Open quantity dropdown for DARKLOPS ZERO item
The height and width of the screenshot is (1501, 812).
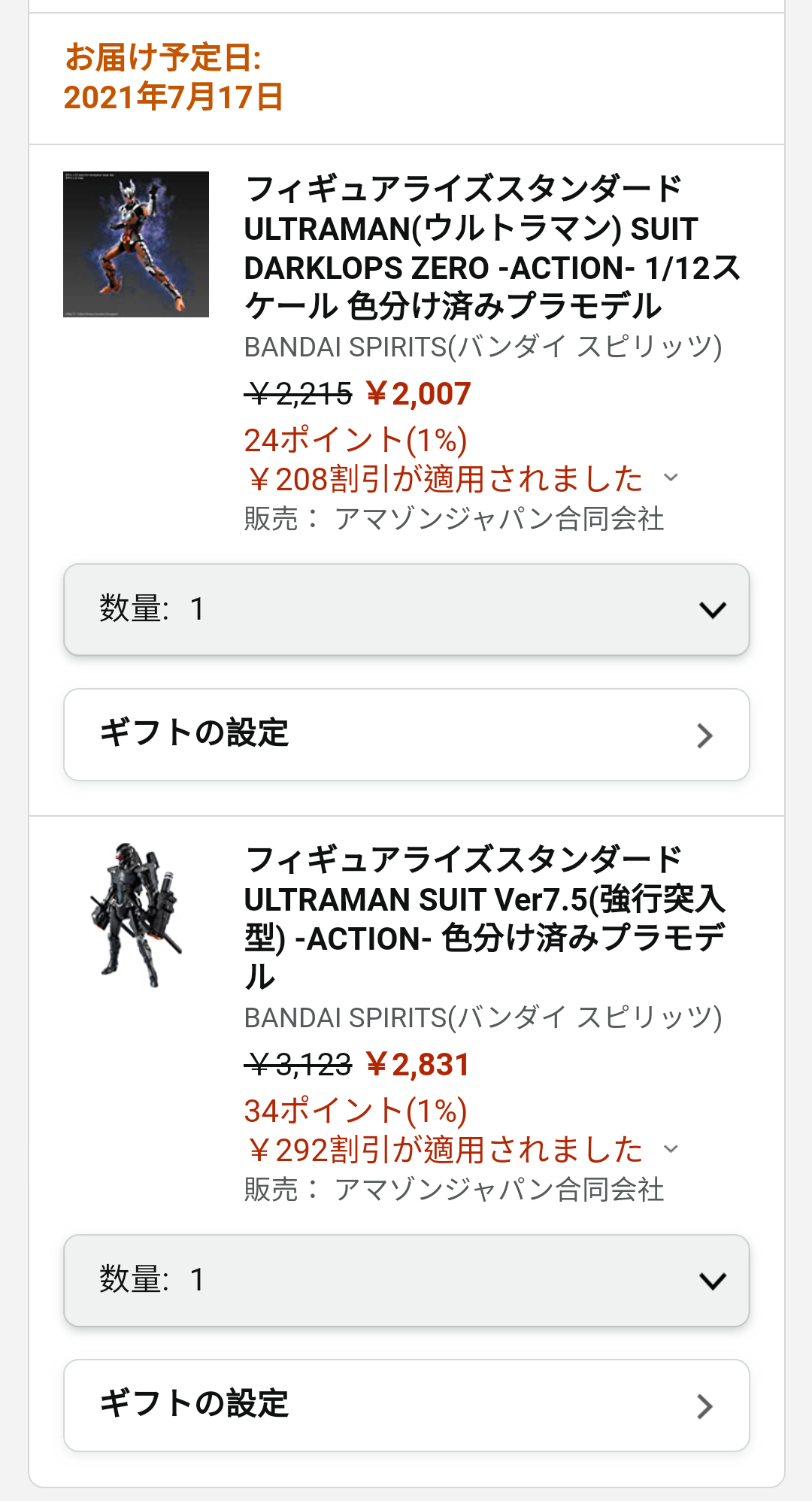406,609
